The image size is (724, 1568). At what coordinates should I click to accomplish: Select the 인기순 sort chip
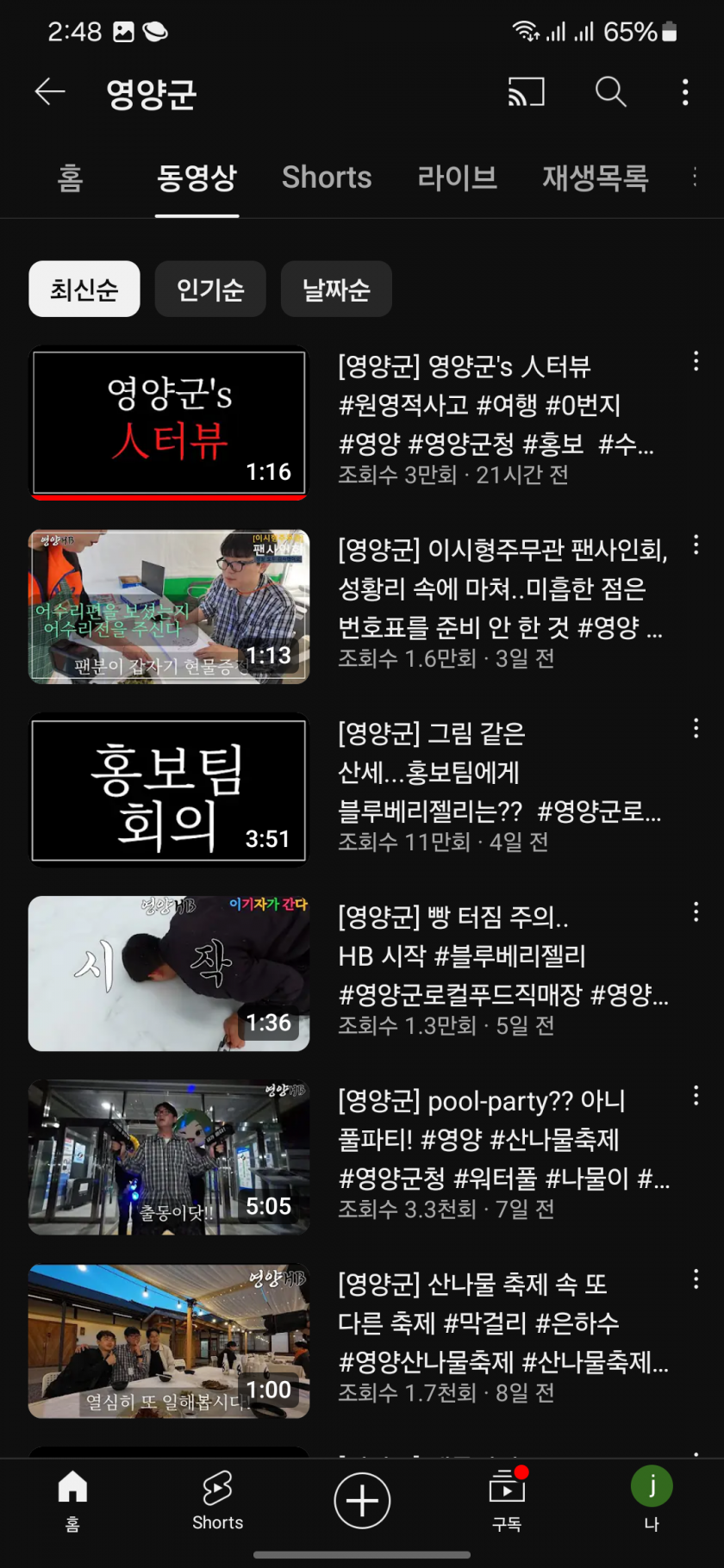coord(210,289)
